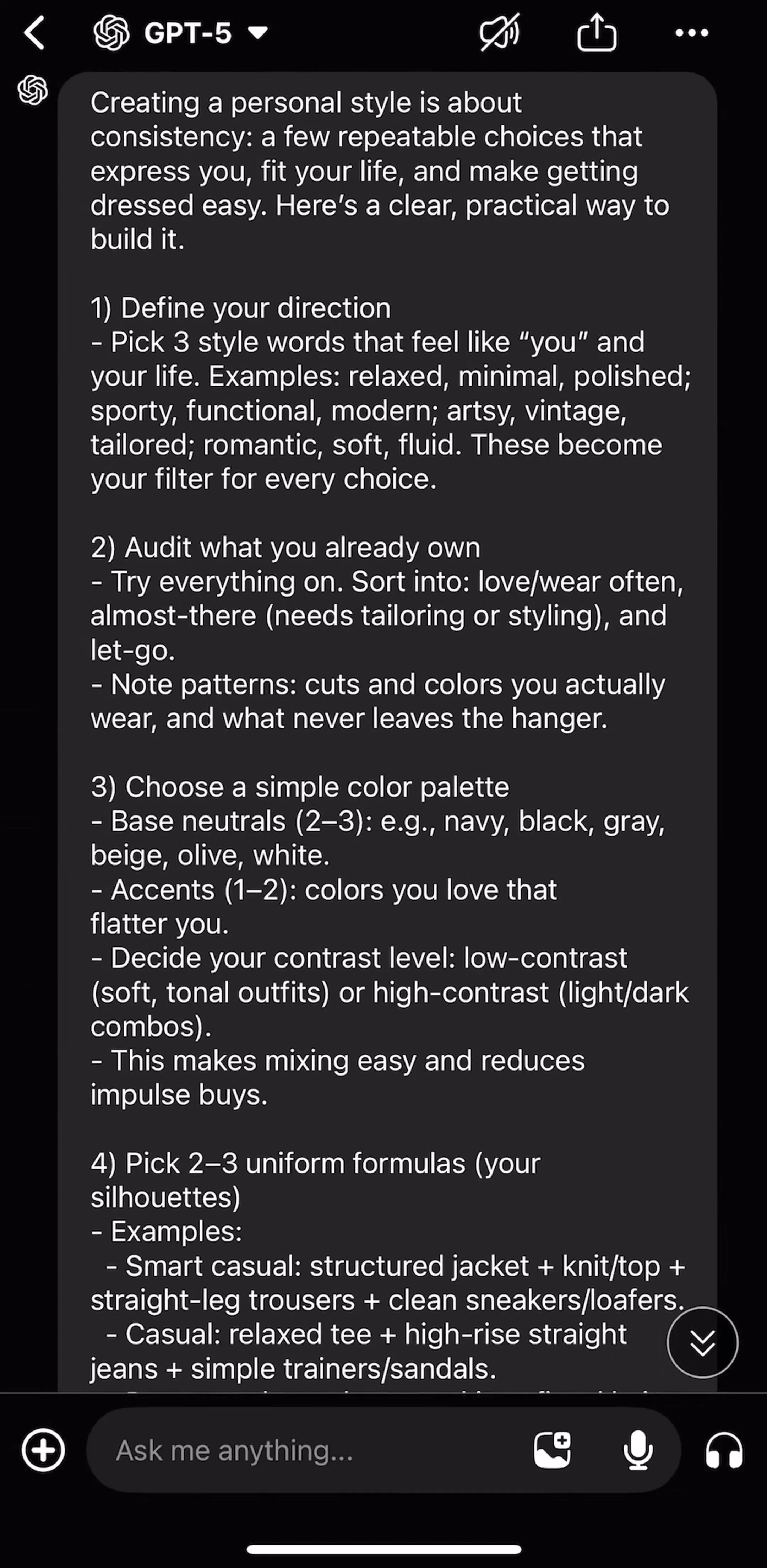Image resolution: width=767 pixels, height=1568 pixels.
Task: Tap the muted speaker read-aloud icon
Action: 499,32
